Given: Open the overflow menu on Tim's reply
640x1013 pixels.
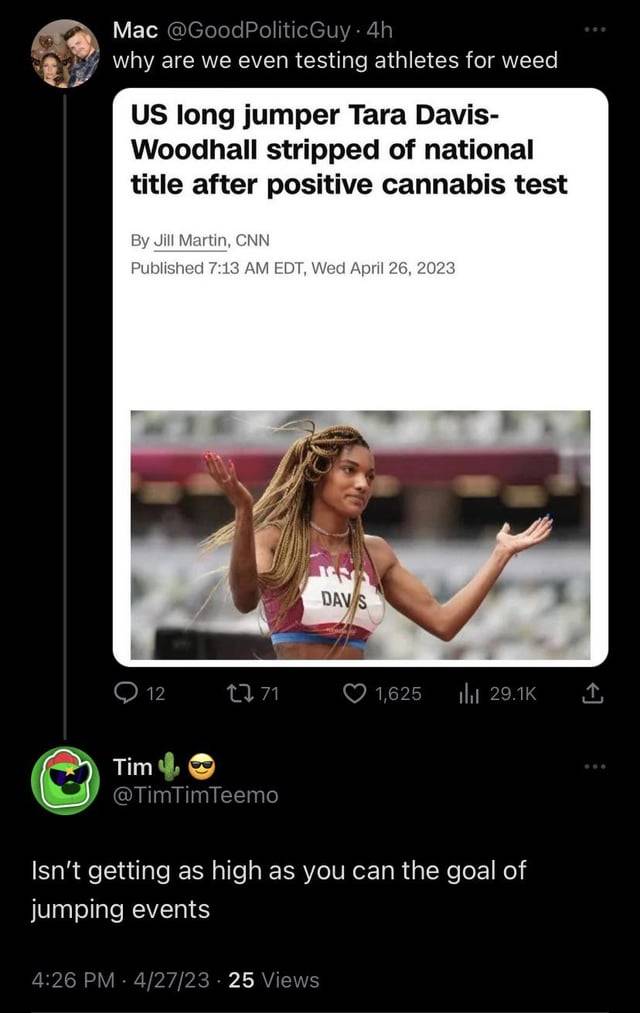Looking at the screenshot, I should click(x=597, y=767).
